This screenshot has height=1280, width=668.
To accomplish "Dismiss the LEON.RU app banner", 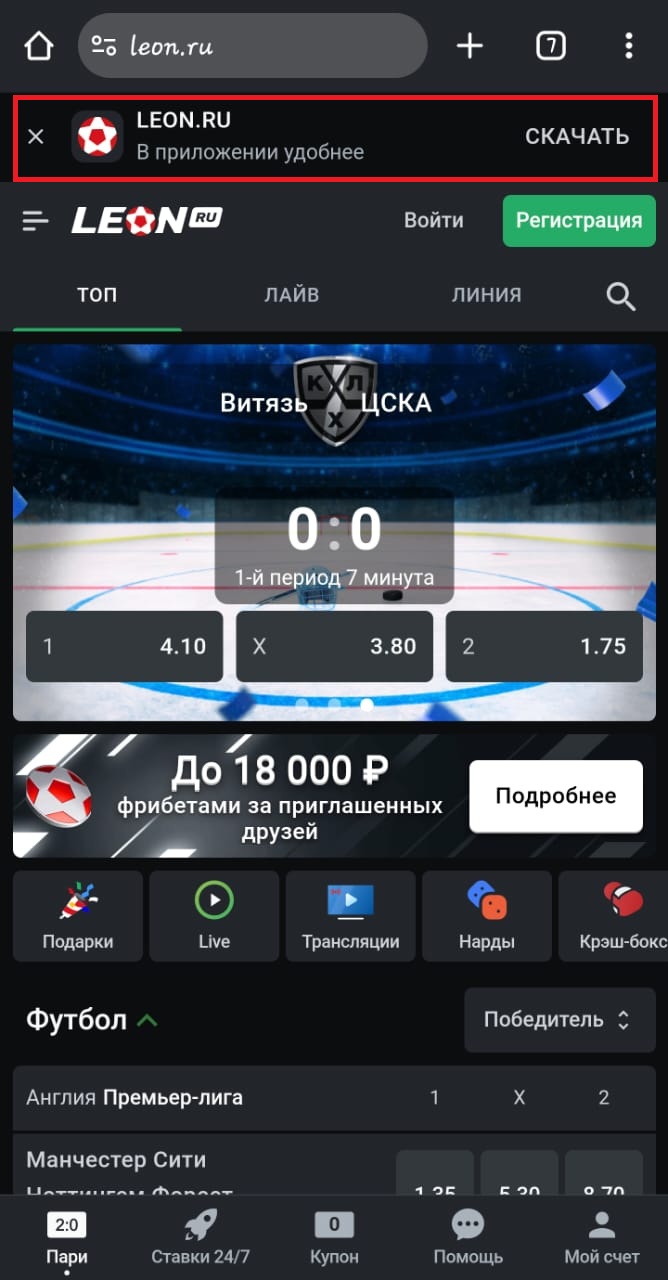I will [36, 137].
